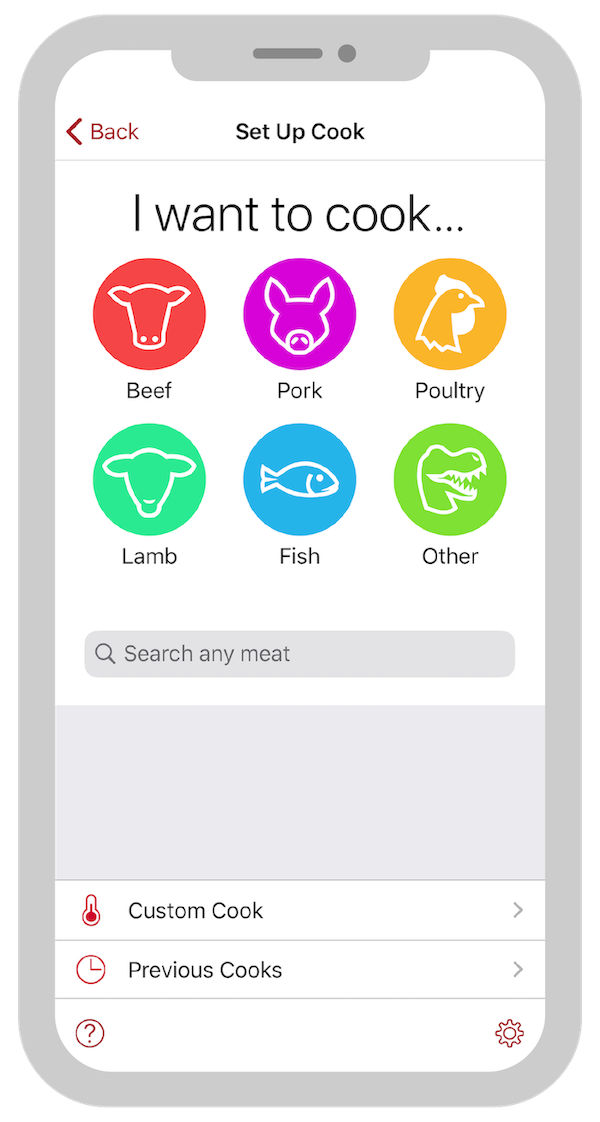Tap the Search any meat field
Viewport: 600px width, 1122px height.
pyautogui.click(x=300, y=653)
